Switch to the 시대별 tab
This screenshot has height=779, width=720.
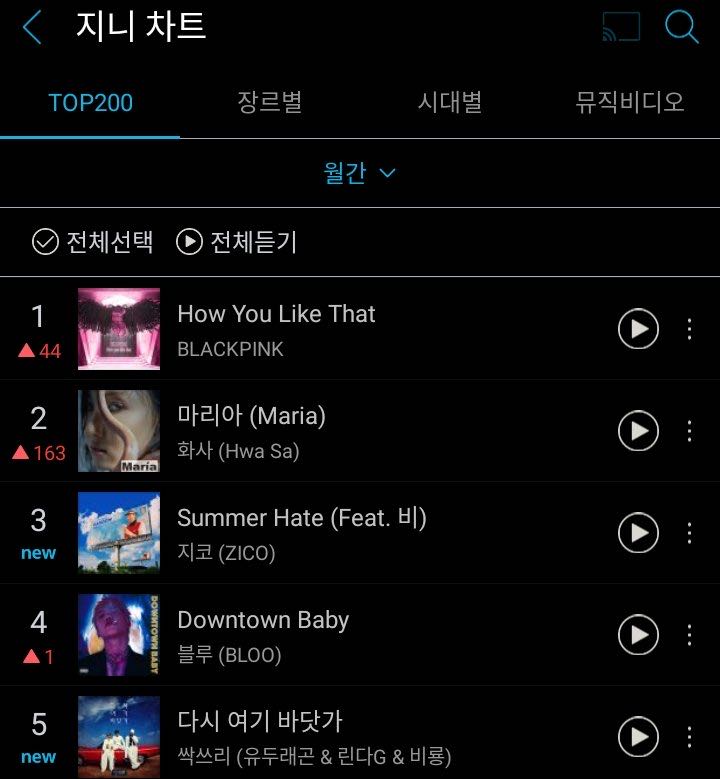[450, 103]
